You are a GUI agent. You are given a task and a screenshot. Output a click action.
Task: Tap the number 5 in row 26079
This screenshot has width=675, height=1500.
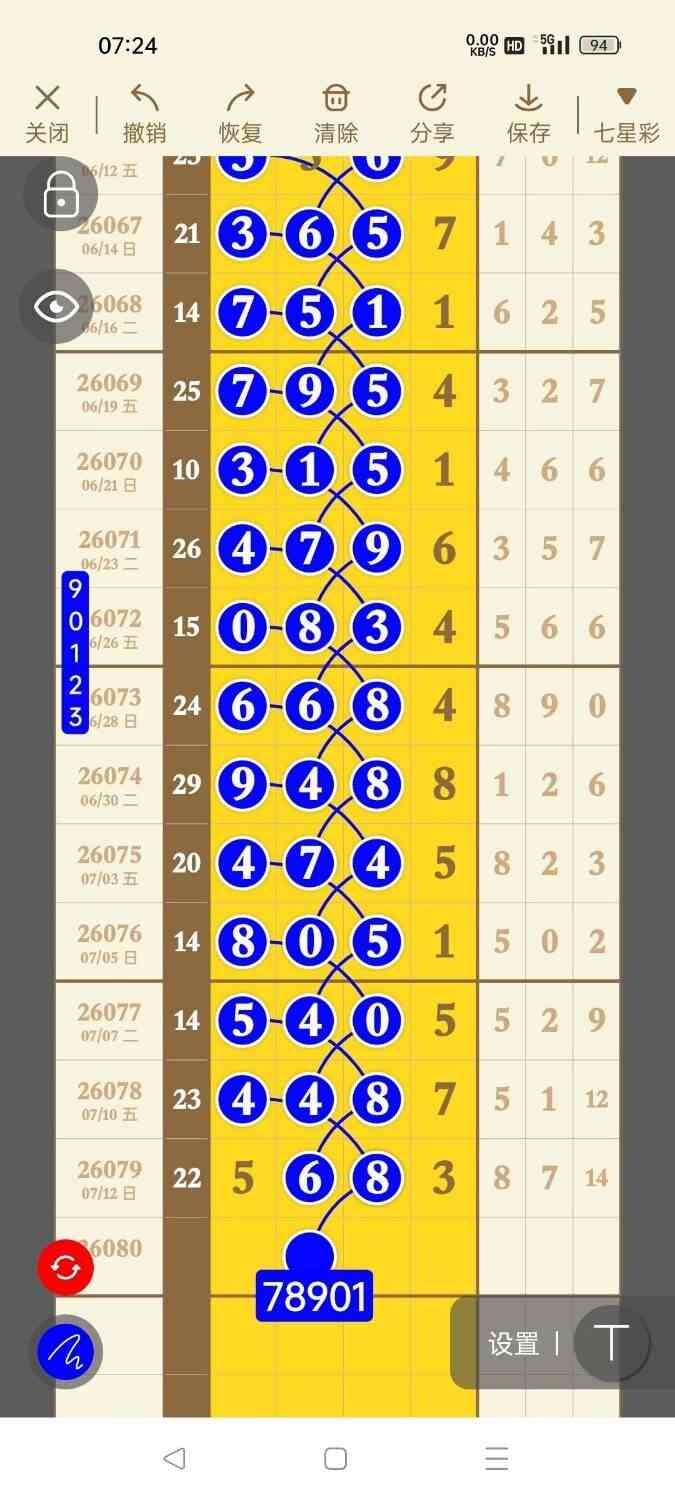243,1178
